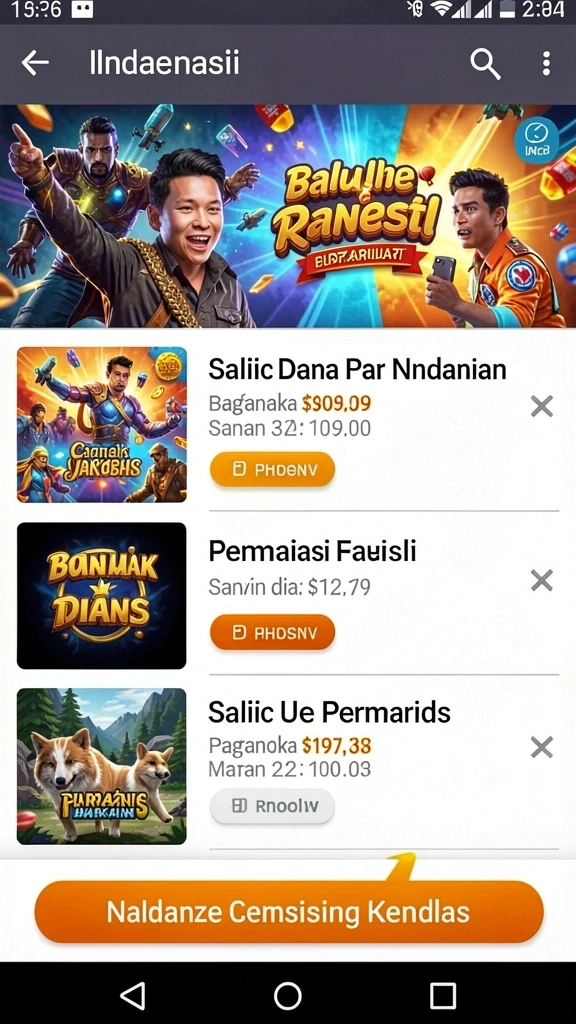
Task: Dismiss the Saliic Dana Par Nndanian item
Action: tap(541, 406)
